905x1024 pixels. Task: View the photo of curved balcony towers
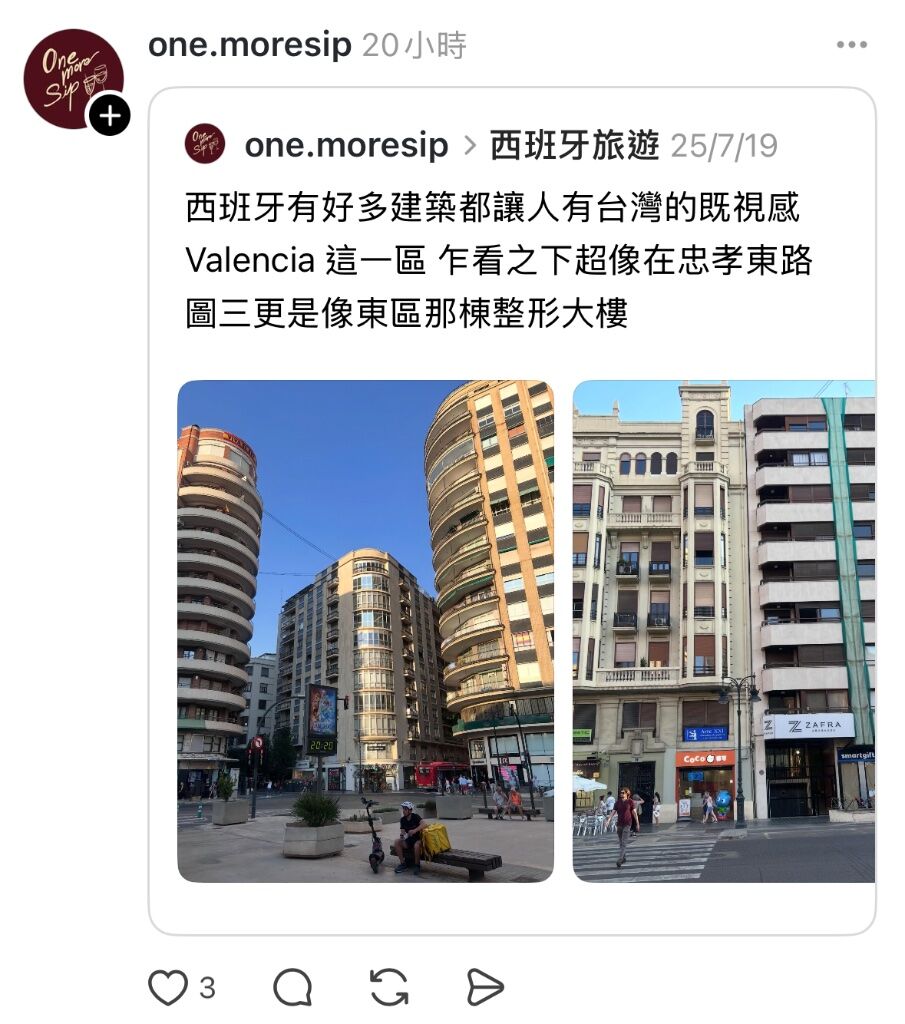[x=365, y=630]
